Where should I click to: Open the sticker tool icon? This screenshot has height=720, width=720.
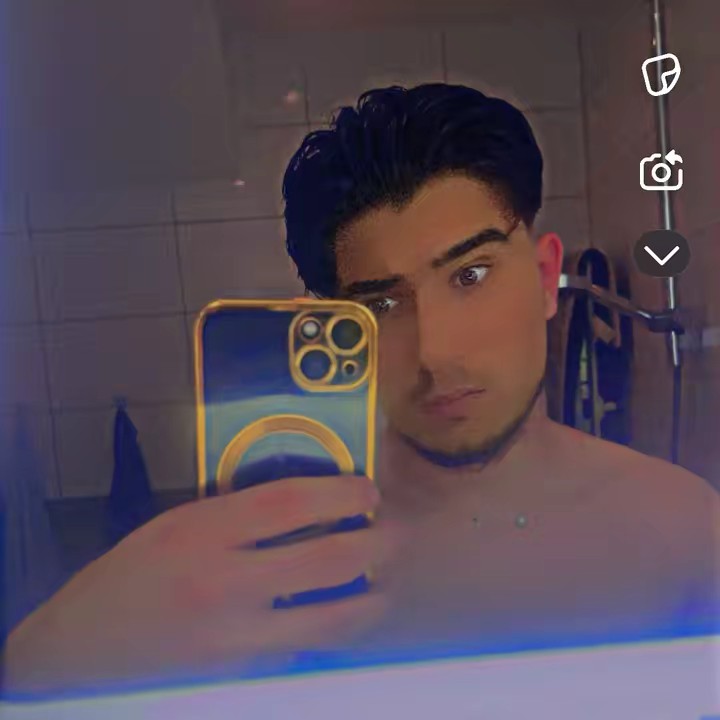coord(661,76)
